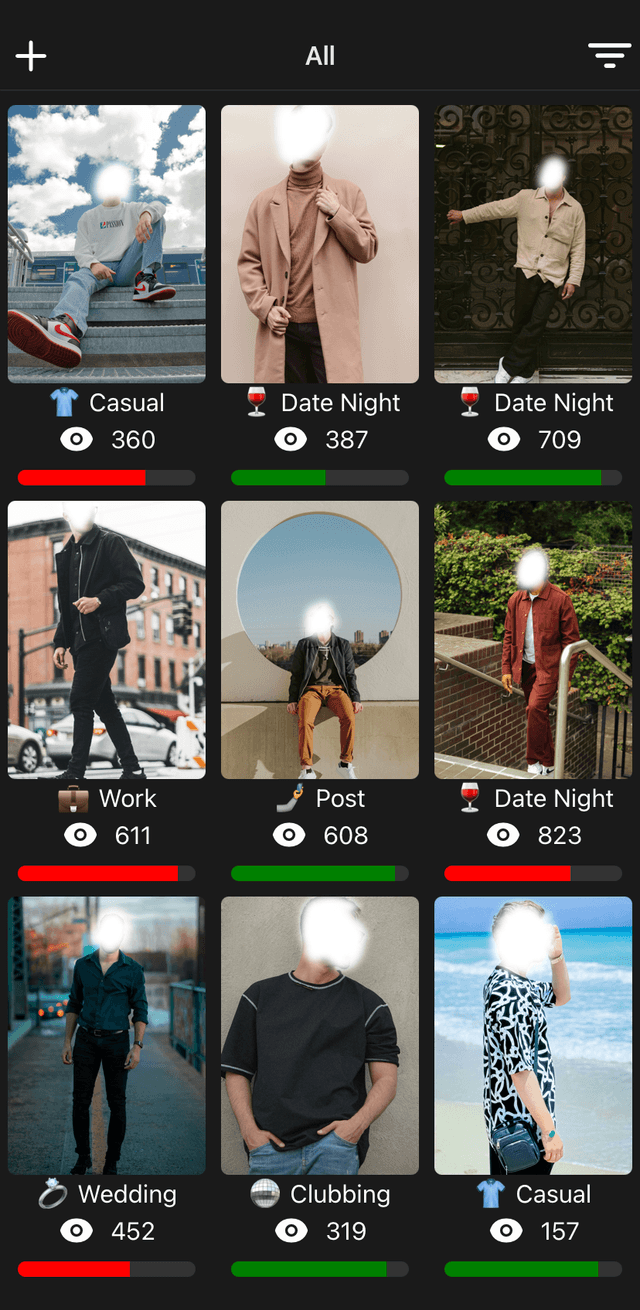Open the Clubbing outfit photo
The image size is (640, 1310).
pos(320,1035)
